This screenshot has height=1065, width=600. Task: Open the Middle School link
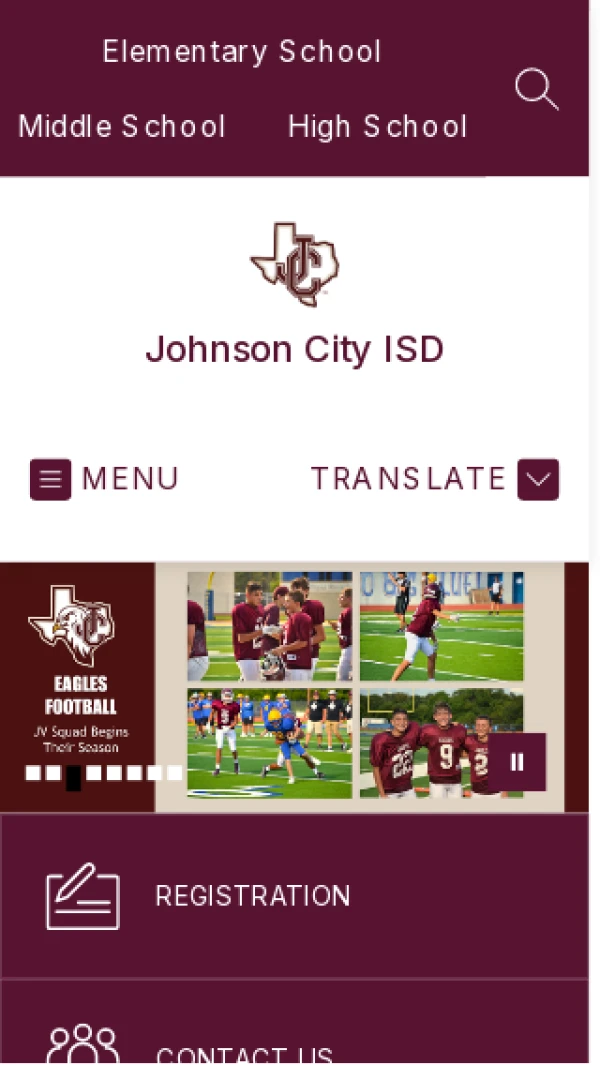click(122, 127)
